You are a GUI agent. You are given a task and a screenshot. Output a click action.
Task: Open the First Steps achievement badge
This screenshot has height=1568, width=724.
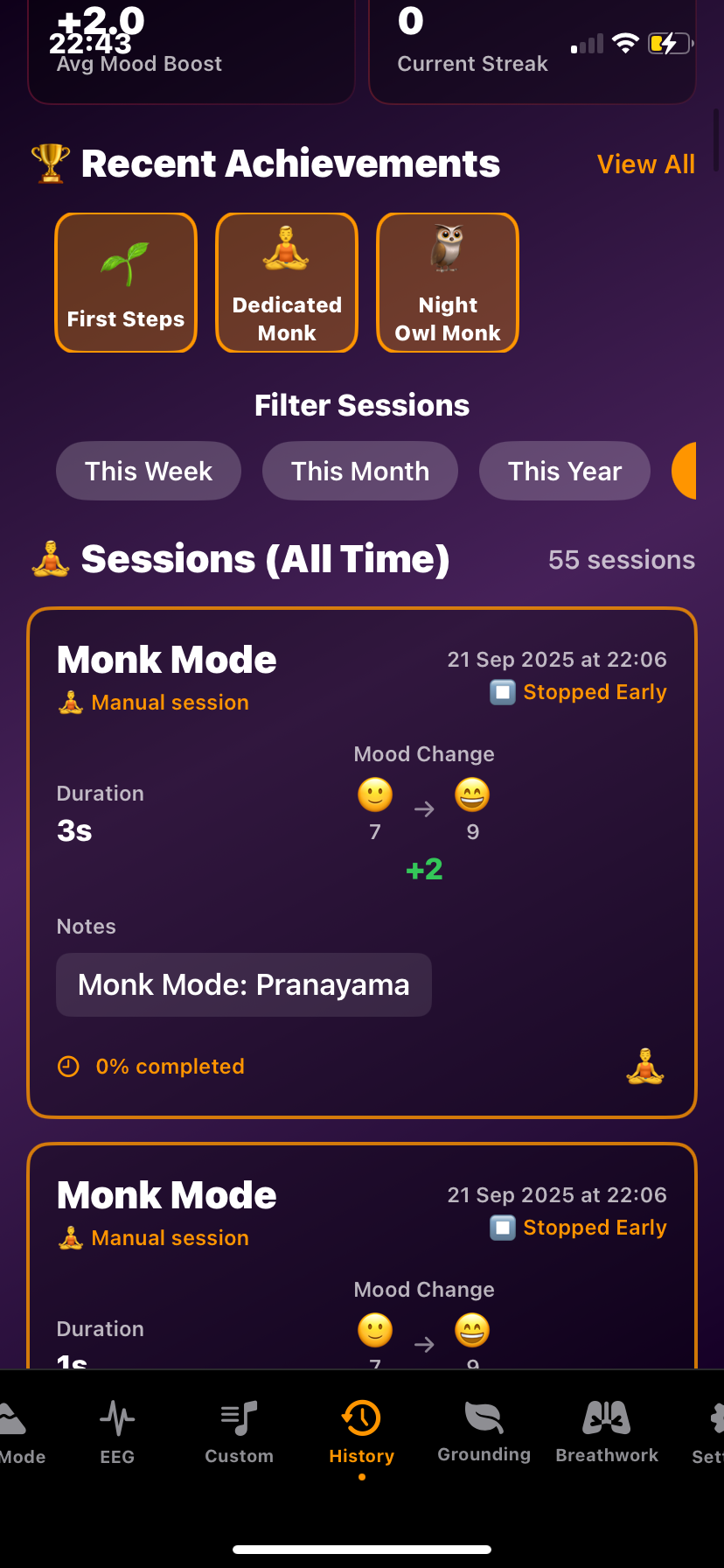click(x=126, y=283)
